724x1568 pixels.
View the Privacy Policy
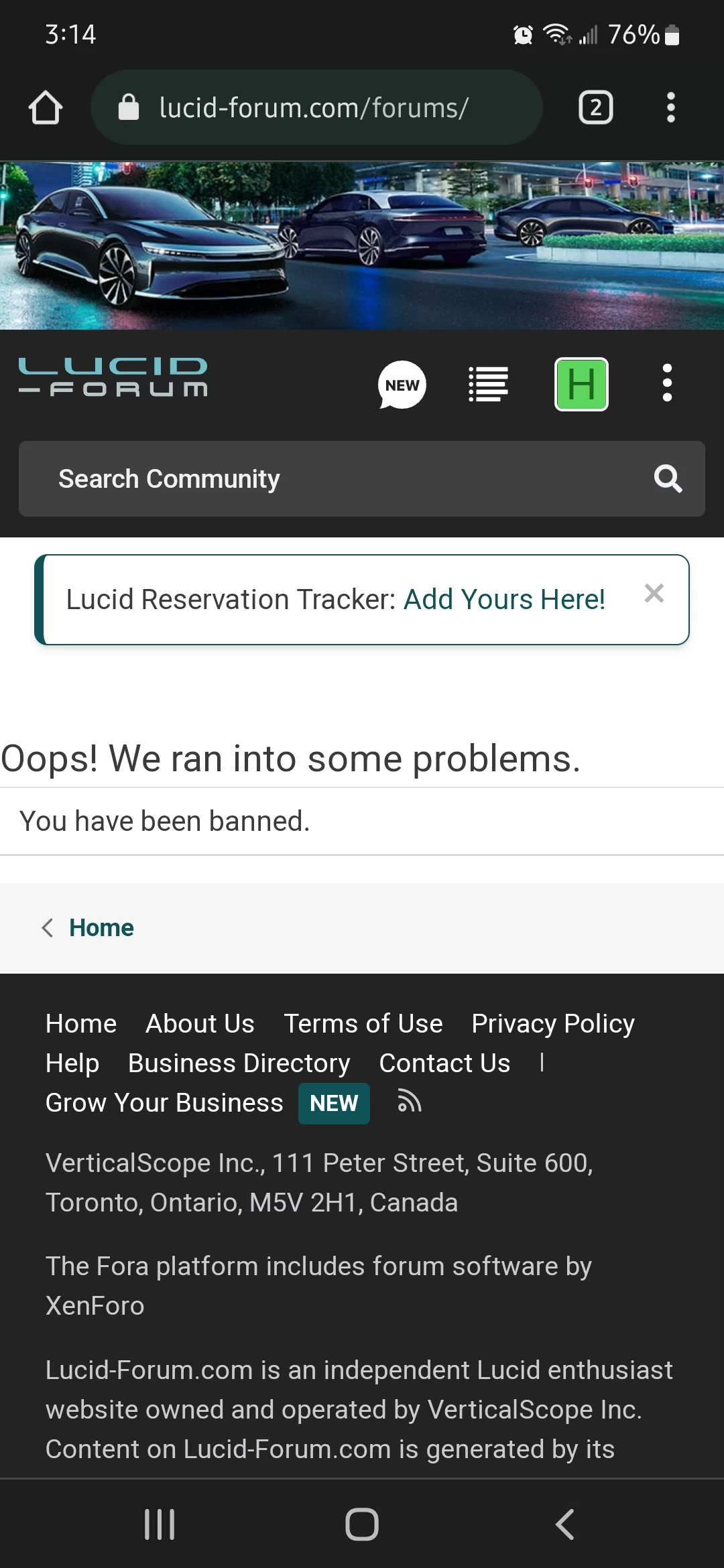pyautogui.click(x=553, y=1024)
